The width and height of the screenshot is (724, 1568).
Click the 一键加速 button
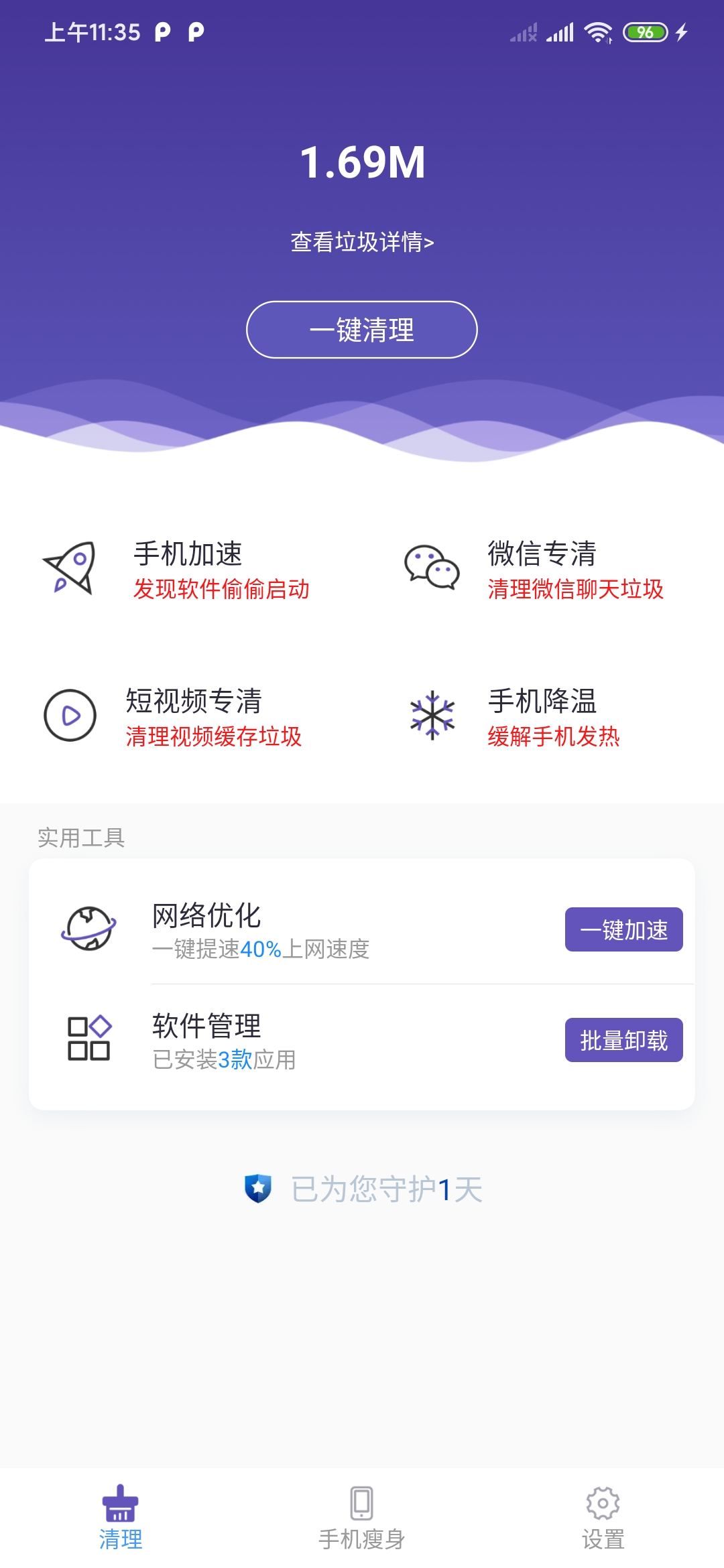[623, 930]
